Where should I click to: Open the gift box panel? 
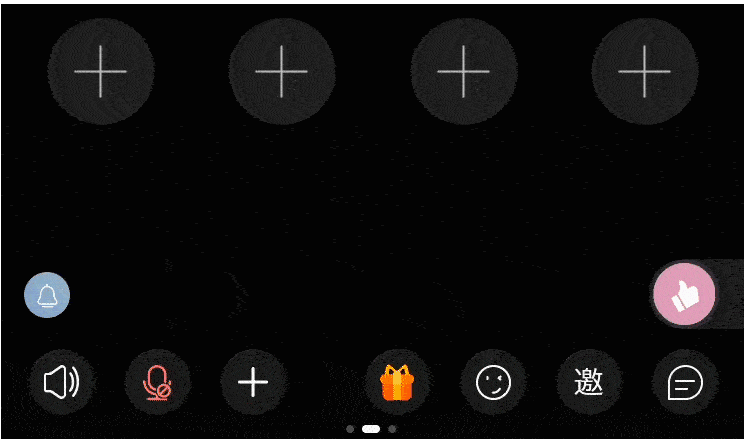[x=397, y=382]
